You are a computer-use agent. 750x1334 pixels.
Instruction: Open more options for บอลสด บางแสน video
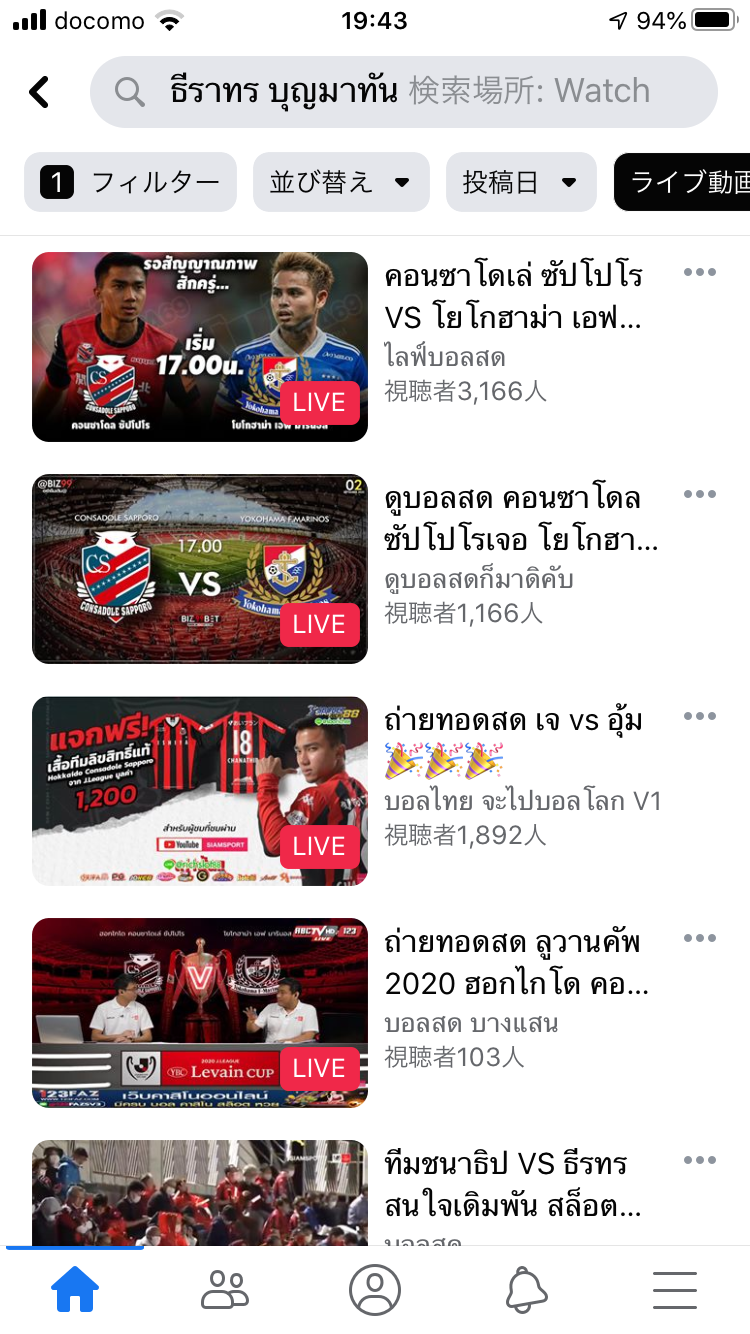coord(700,938)
